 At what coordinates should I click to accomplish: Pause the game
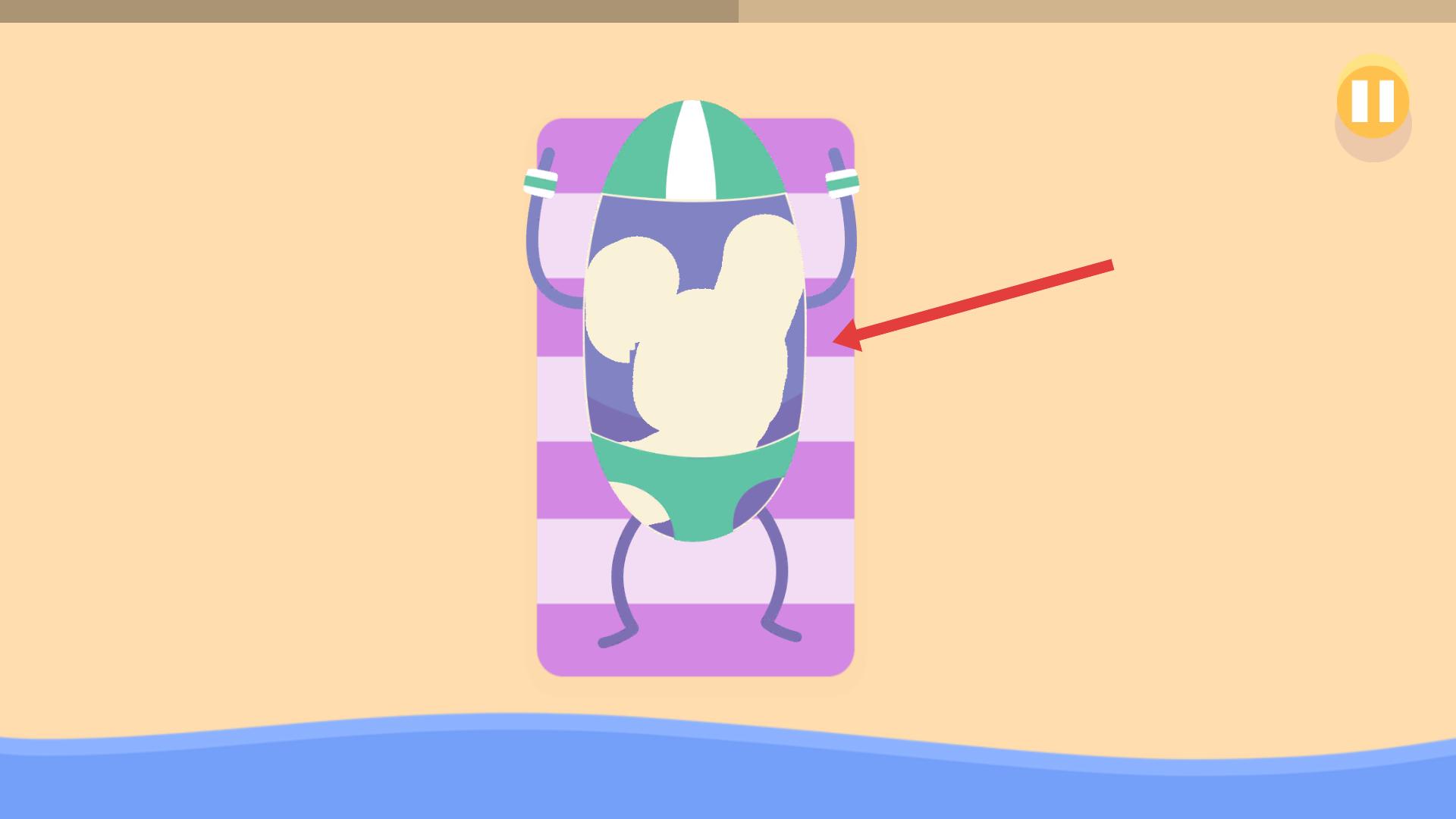[1373, 101]
